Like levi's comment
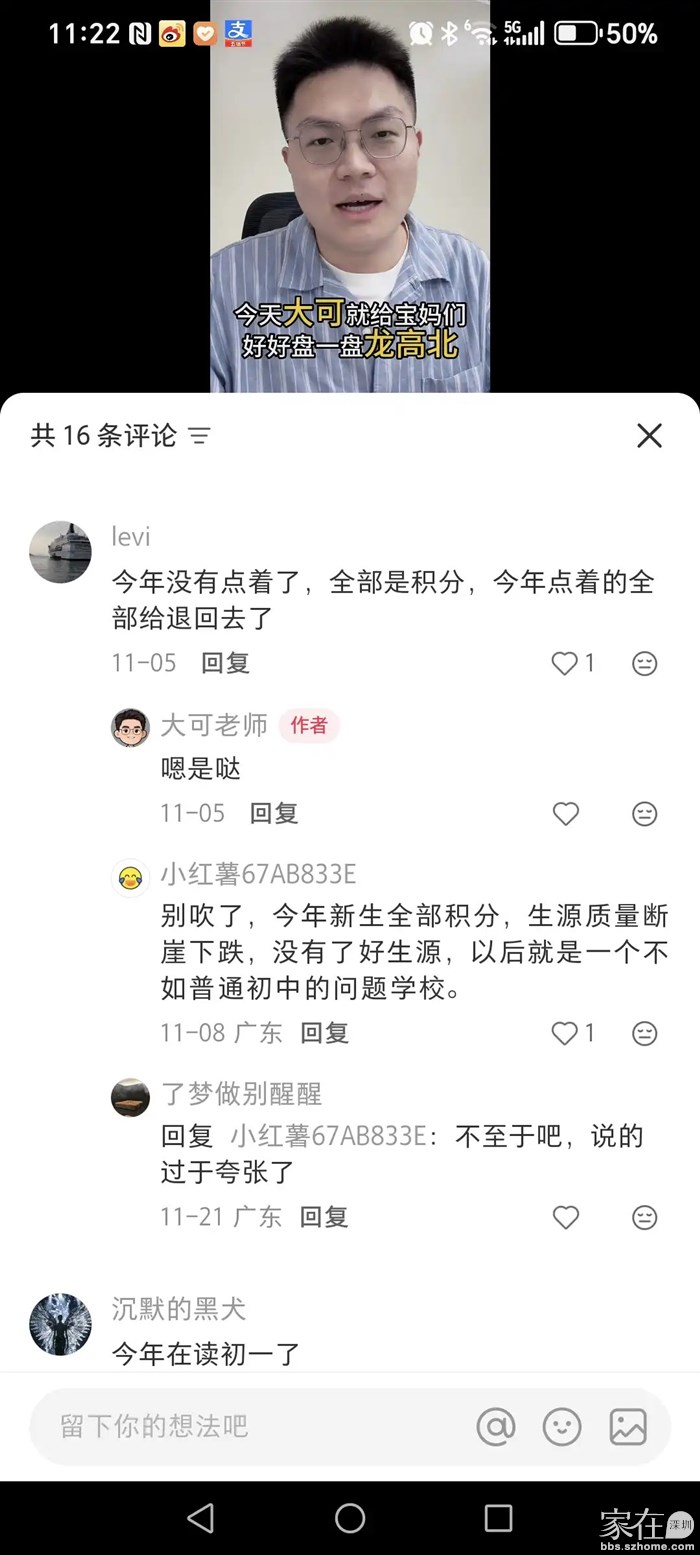 click(566, 663)
